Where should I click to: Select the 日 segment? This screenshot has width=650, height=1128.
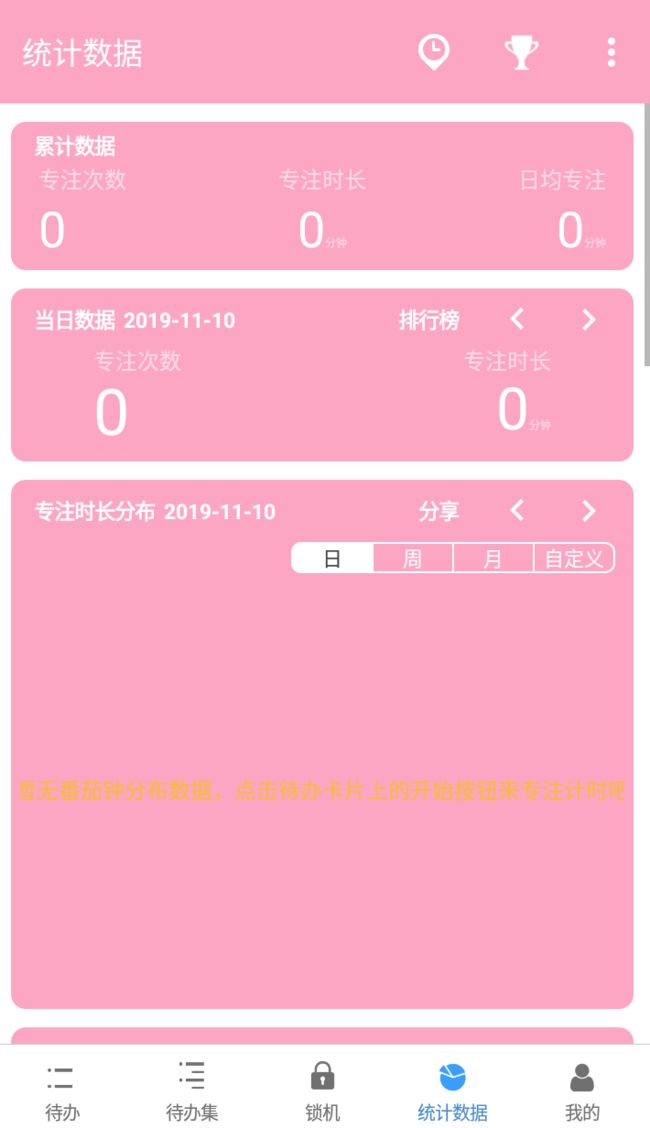(332, 558)
